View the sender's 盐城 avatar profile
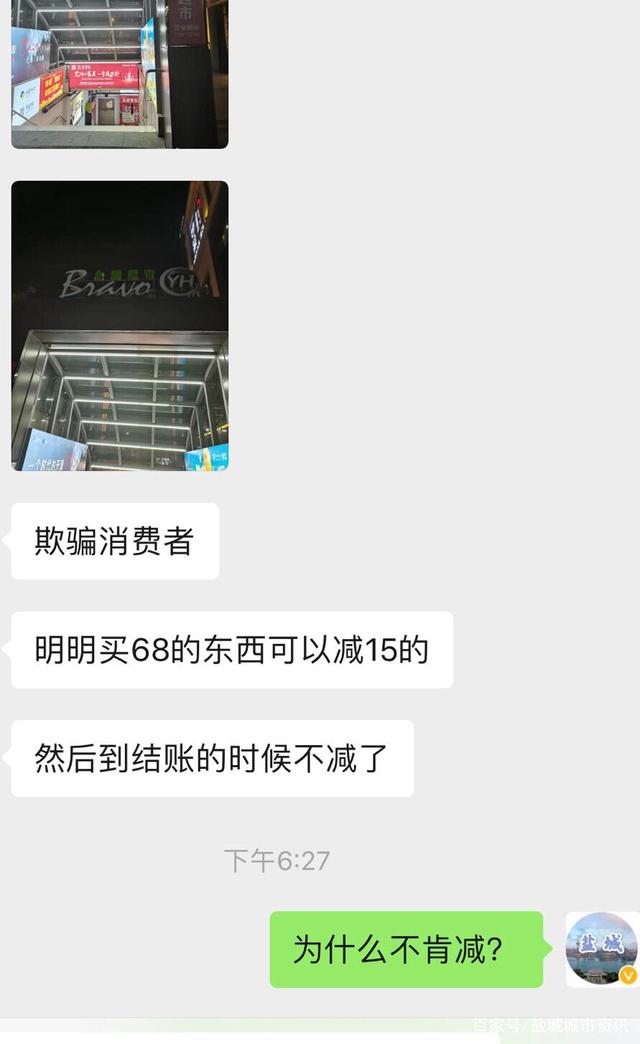Viewport: 640px width, 1044px height. point(601,949)
